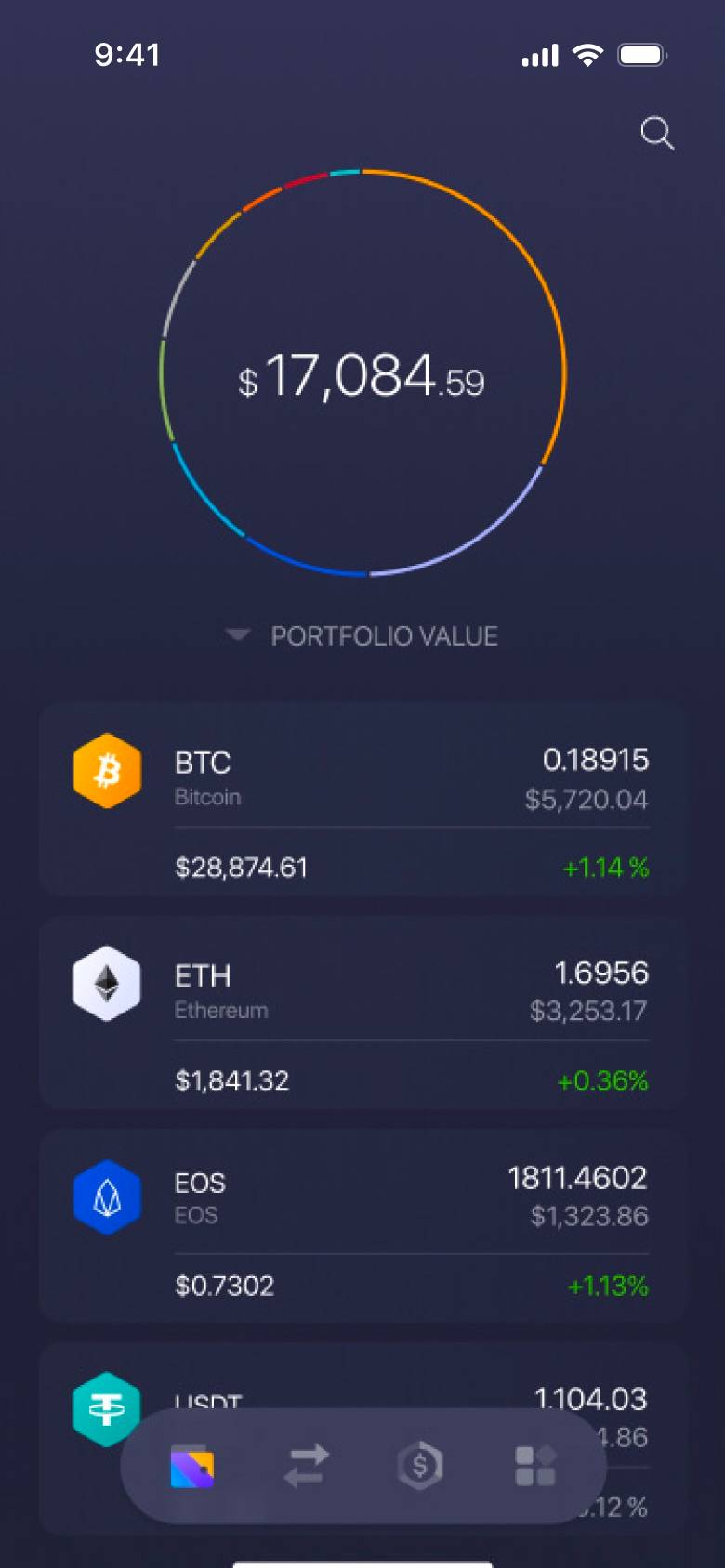Select the Tether USDT hexagon logo
The width and height of the screenshot is (725, 1568).
106,1408
